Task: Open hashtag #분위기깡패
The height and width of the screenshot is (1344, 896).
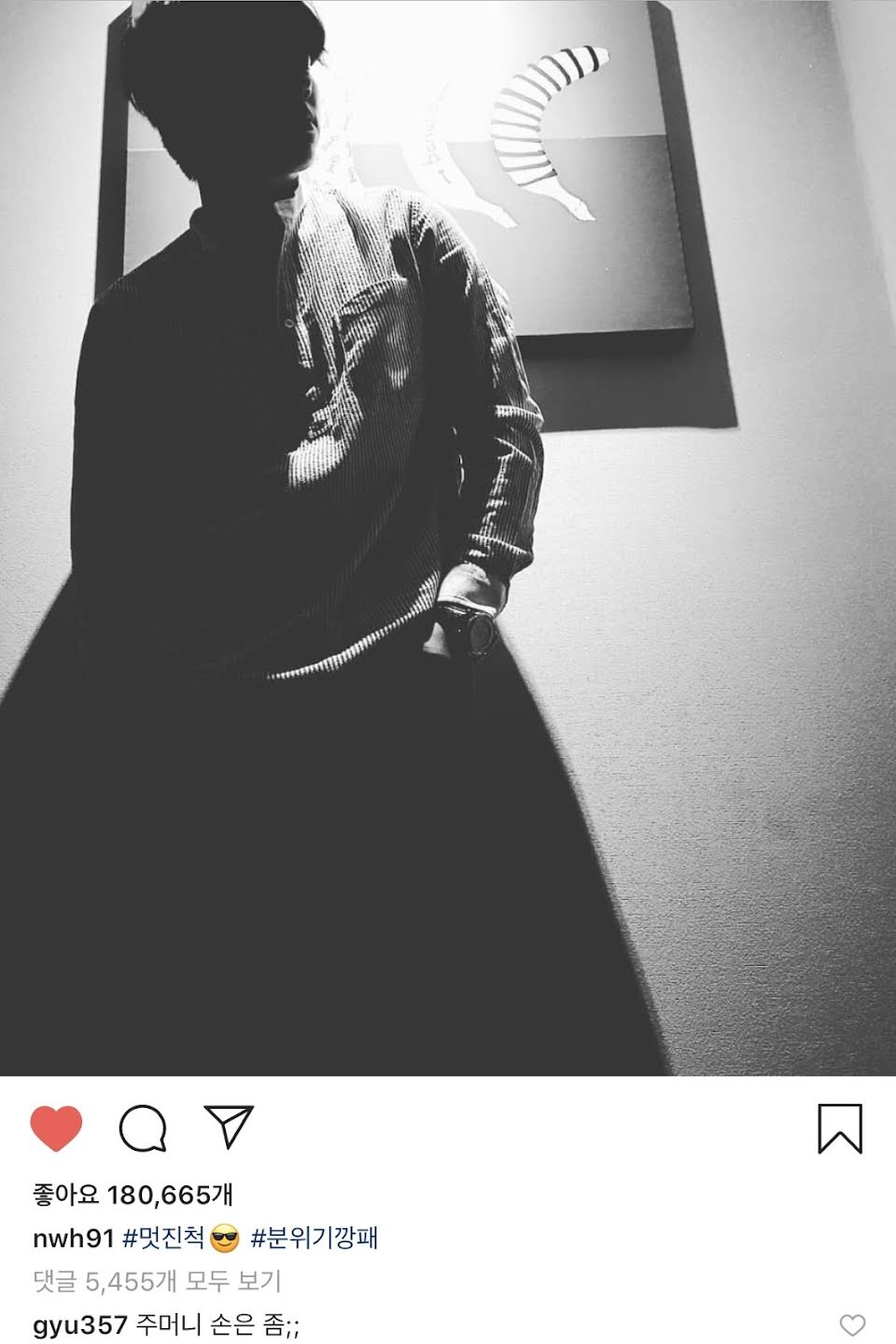Action: coord(314,1239)
